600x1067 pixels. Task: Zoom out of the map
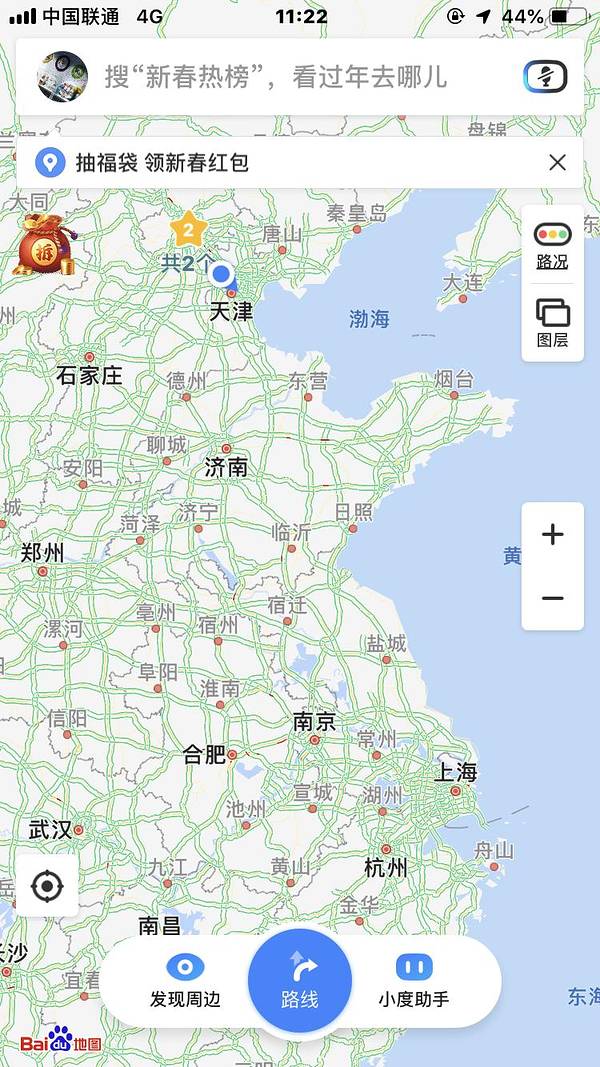[552, 598]
